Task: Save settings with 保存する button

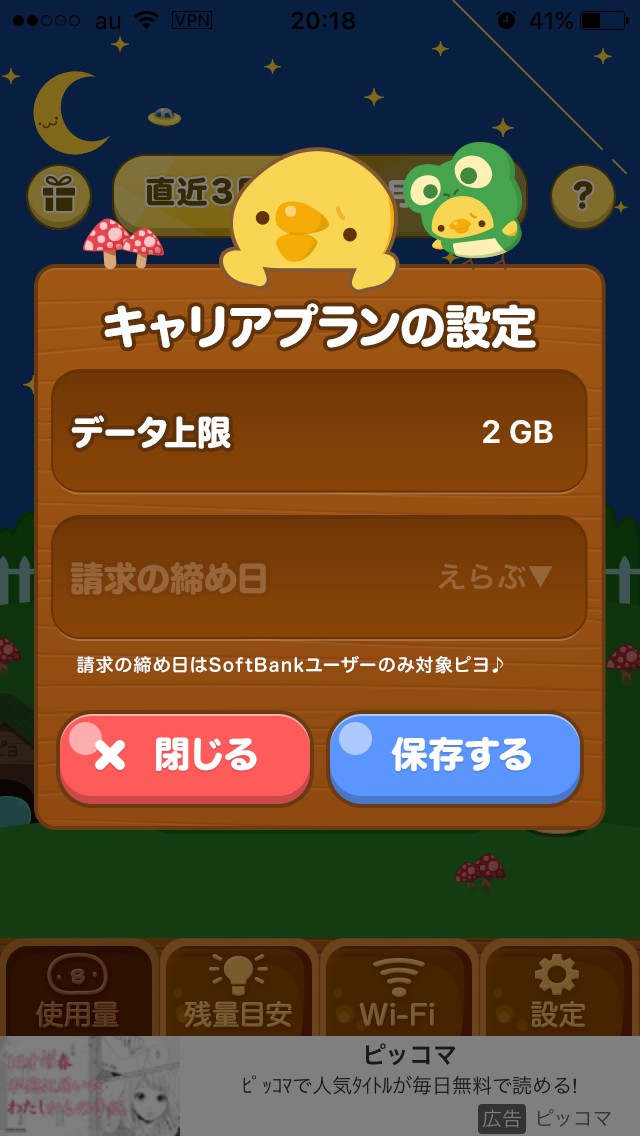Action: tap(455, 757)
